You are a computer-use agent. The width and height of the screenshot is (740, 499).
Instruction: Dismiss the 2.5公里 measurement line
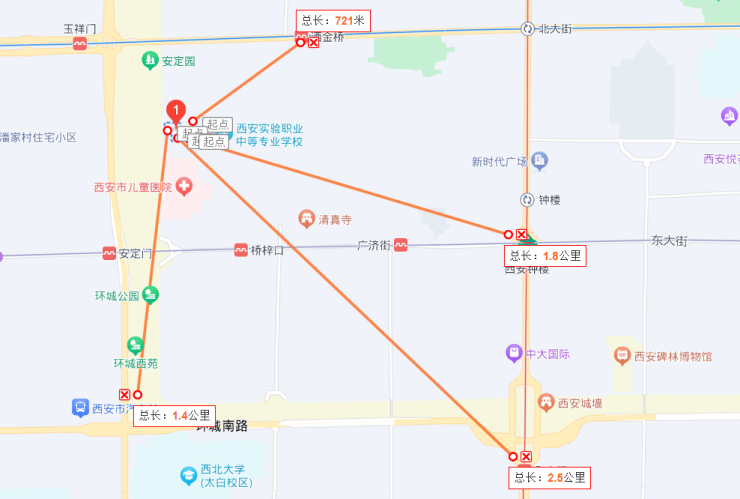[x=526, y=457]
